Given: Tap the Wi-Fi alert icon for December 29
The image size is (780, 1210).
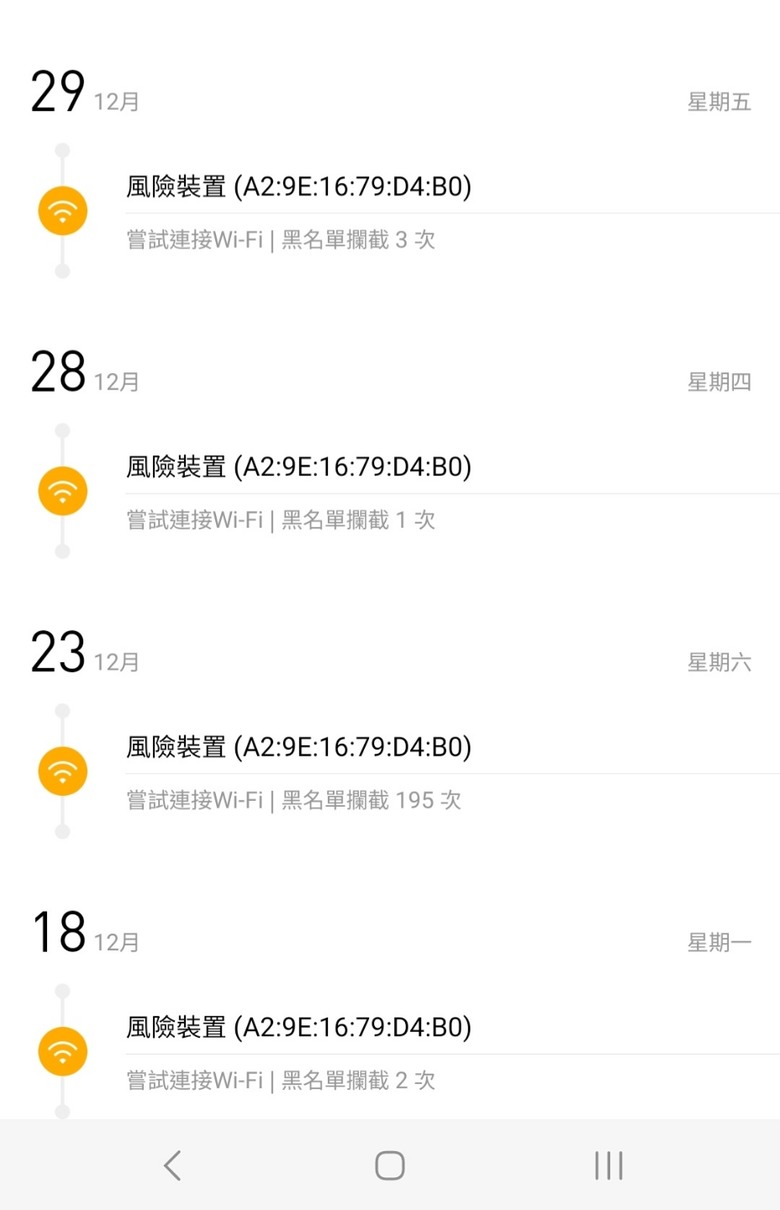Looking at the screenshot, I should pos(62,211).
